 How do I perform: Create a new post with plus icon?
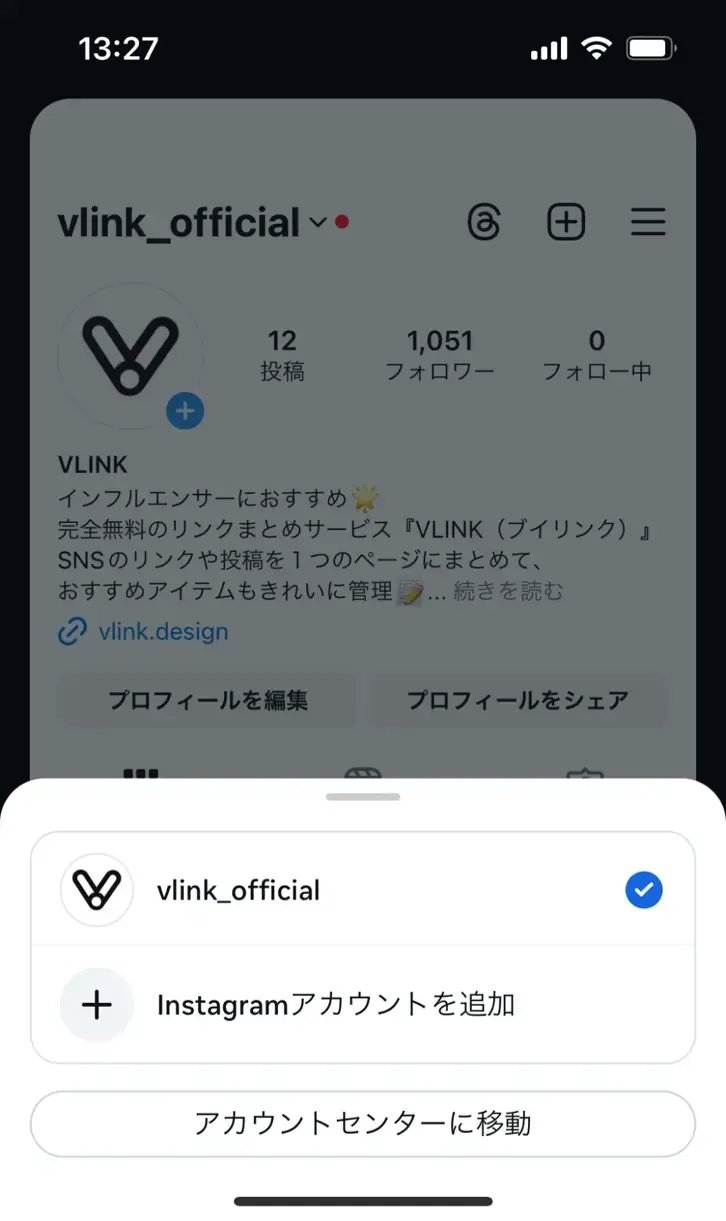pos(566,222)
